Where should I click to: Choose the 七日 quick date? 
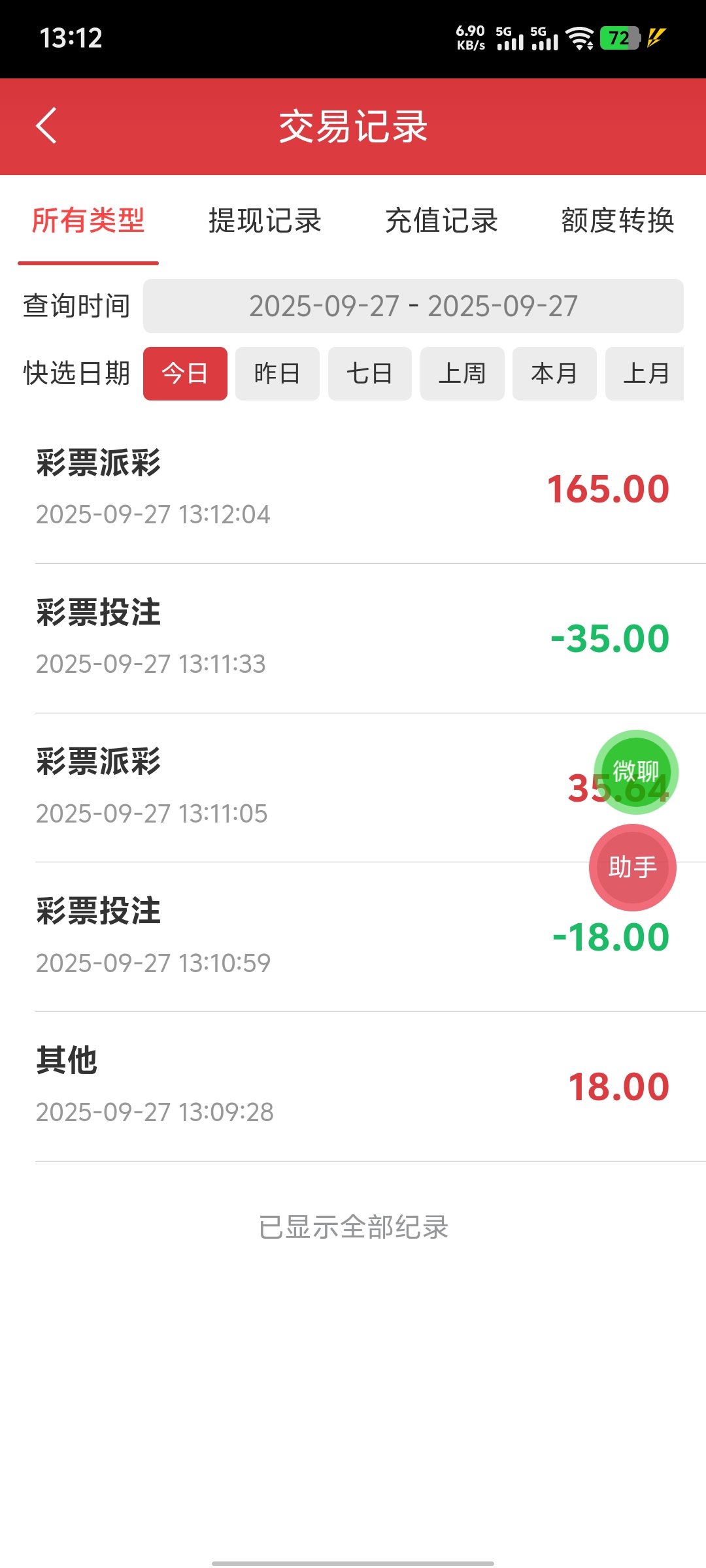click(x=370, y=374)
